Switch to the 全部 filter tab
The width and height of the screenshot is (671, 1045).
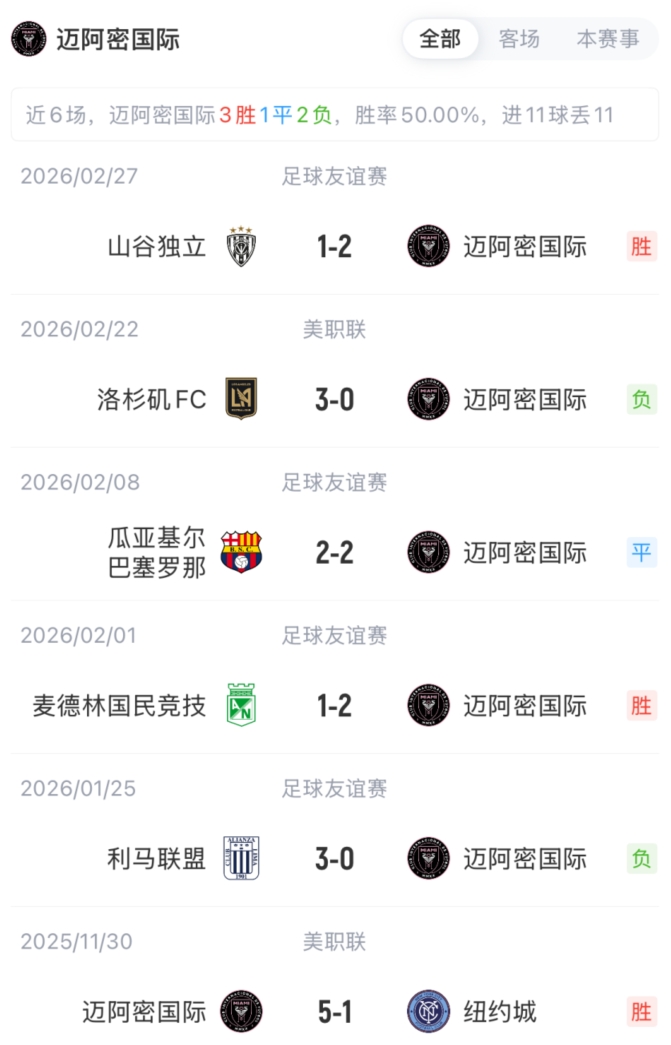tap(440, 39)
